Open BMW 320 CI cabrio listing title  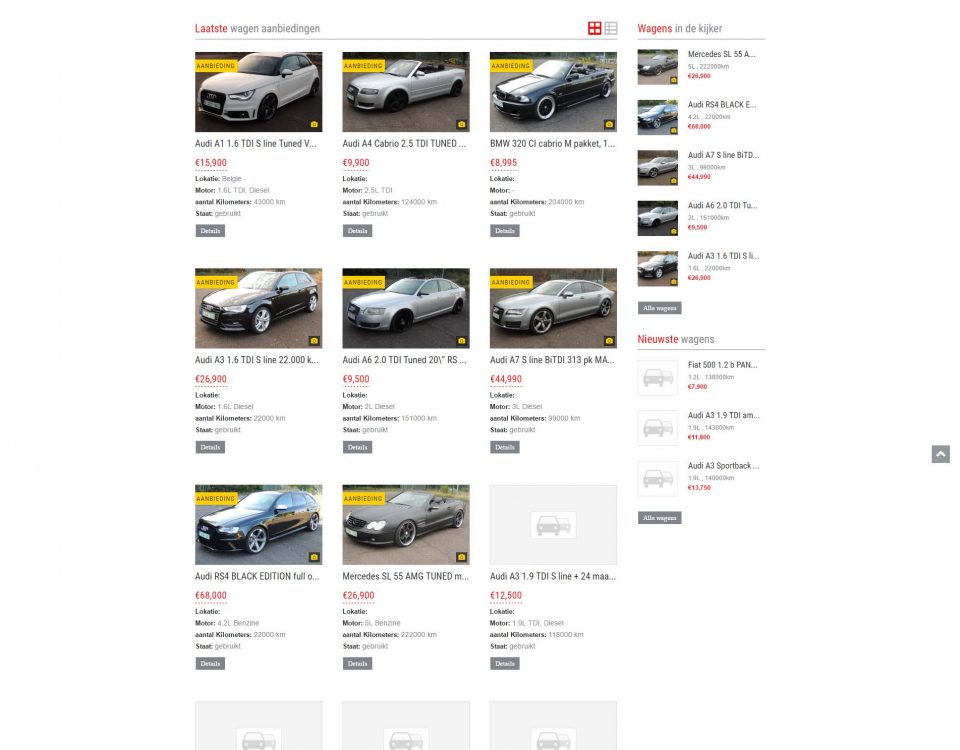pos(552,144)
